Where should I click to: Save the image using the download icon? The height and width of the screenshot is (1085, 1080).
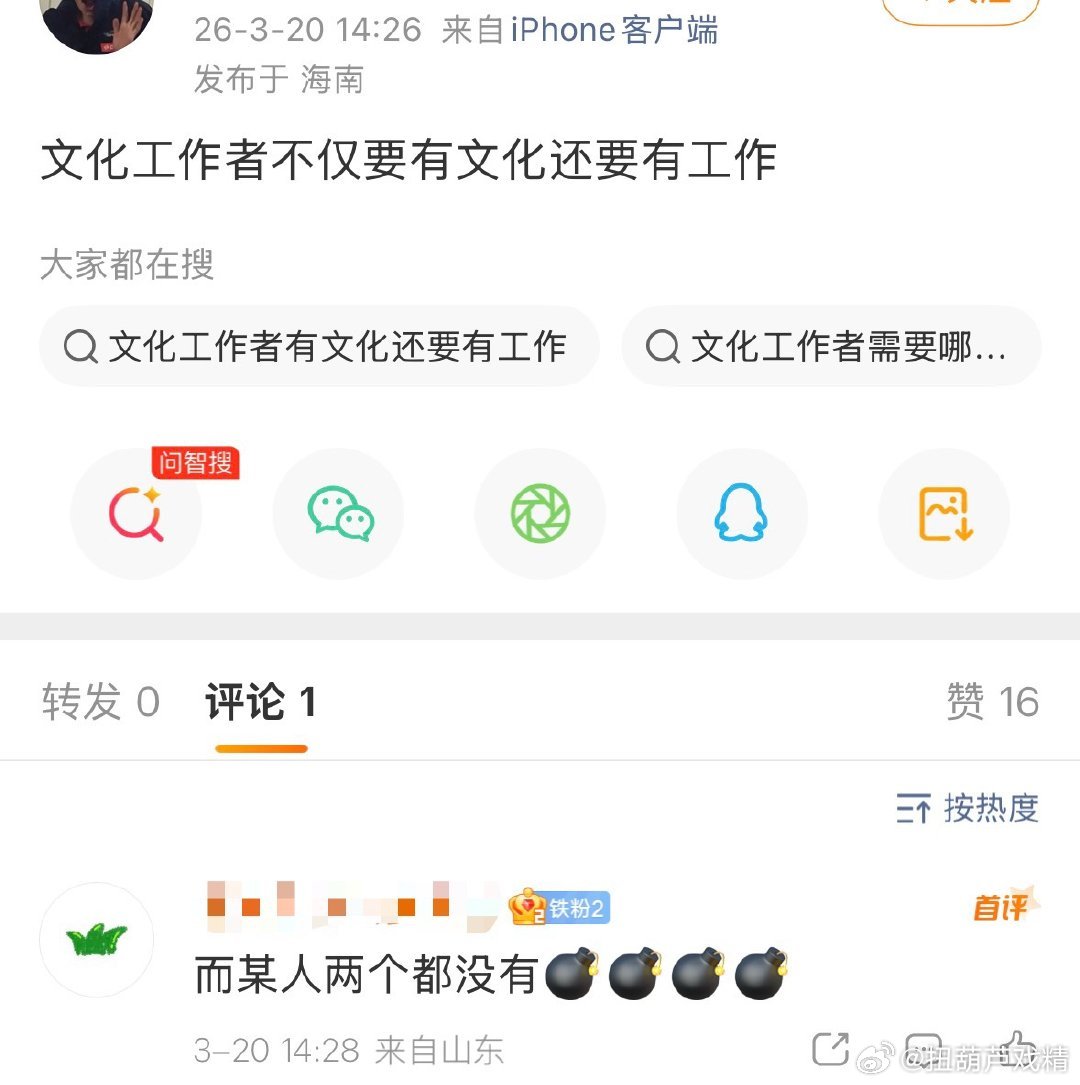click(944, 513)
